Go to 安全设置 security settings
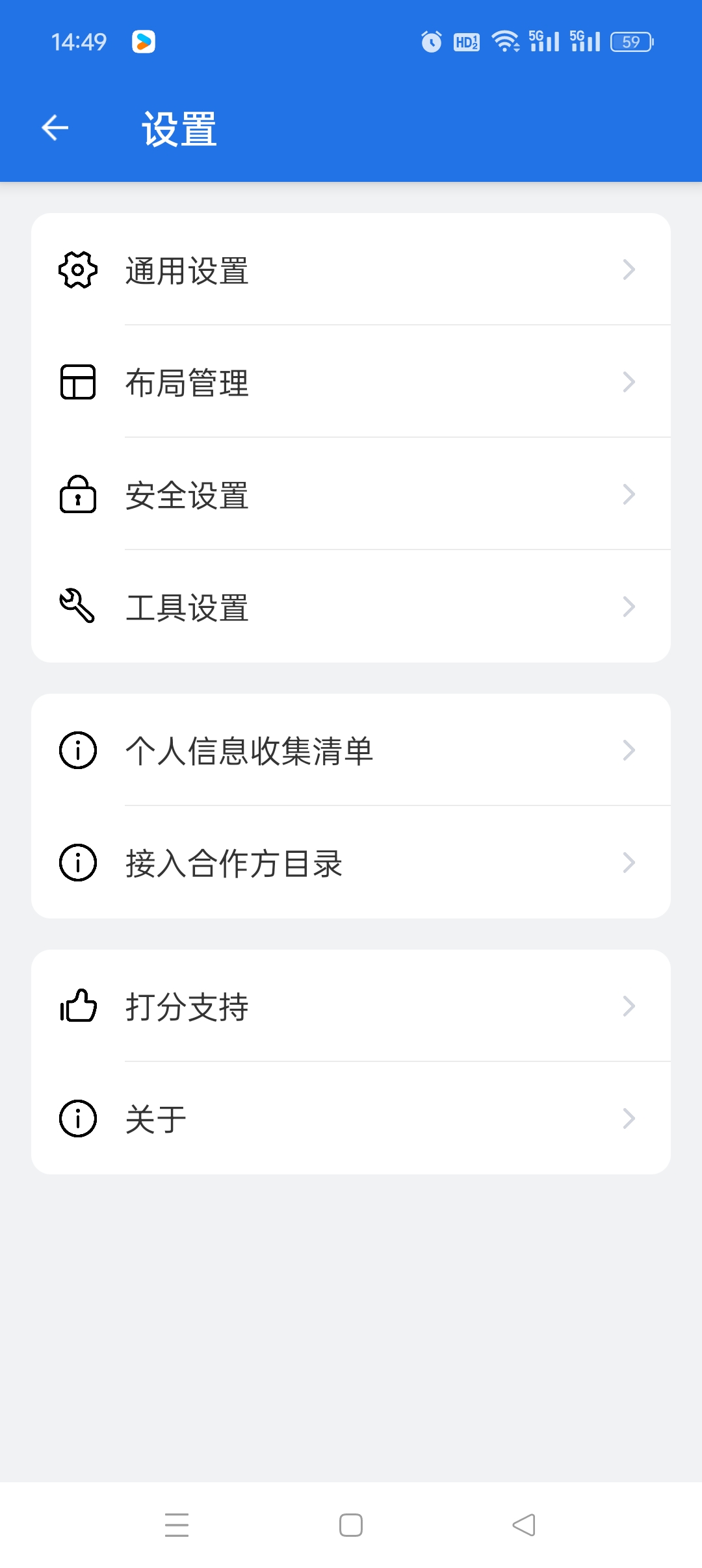 pyautogui.click(x=351, y=494)
